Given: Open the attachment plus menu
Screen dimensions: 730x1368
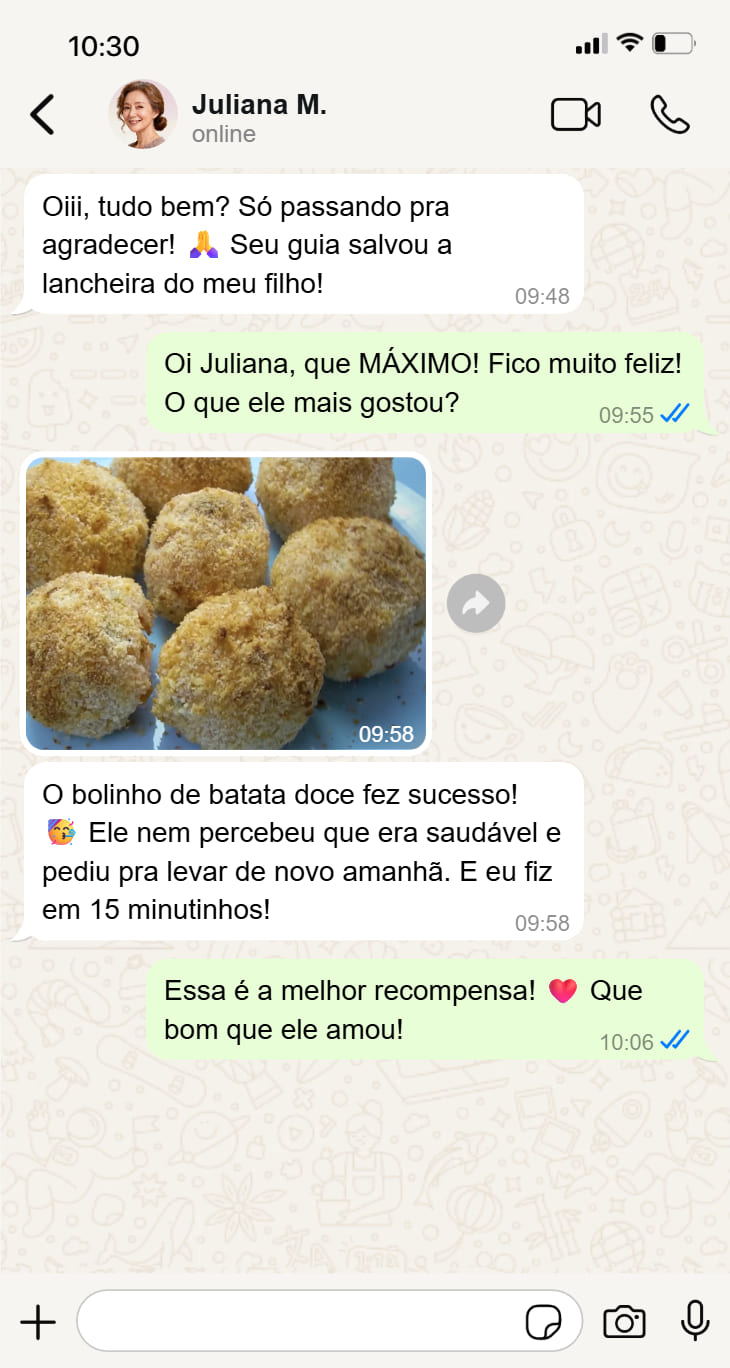Looking at the screenshot, I should [x=38, y=1322].
